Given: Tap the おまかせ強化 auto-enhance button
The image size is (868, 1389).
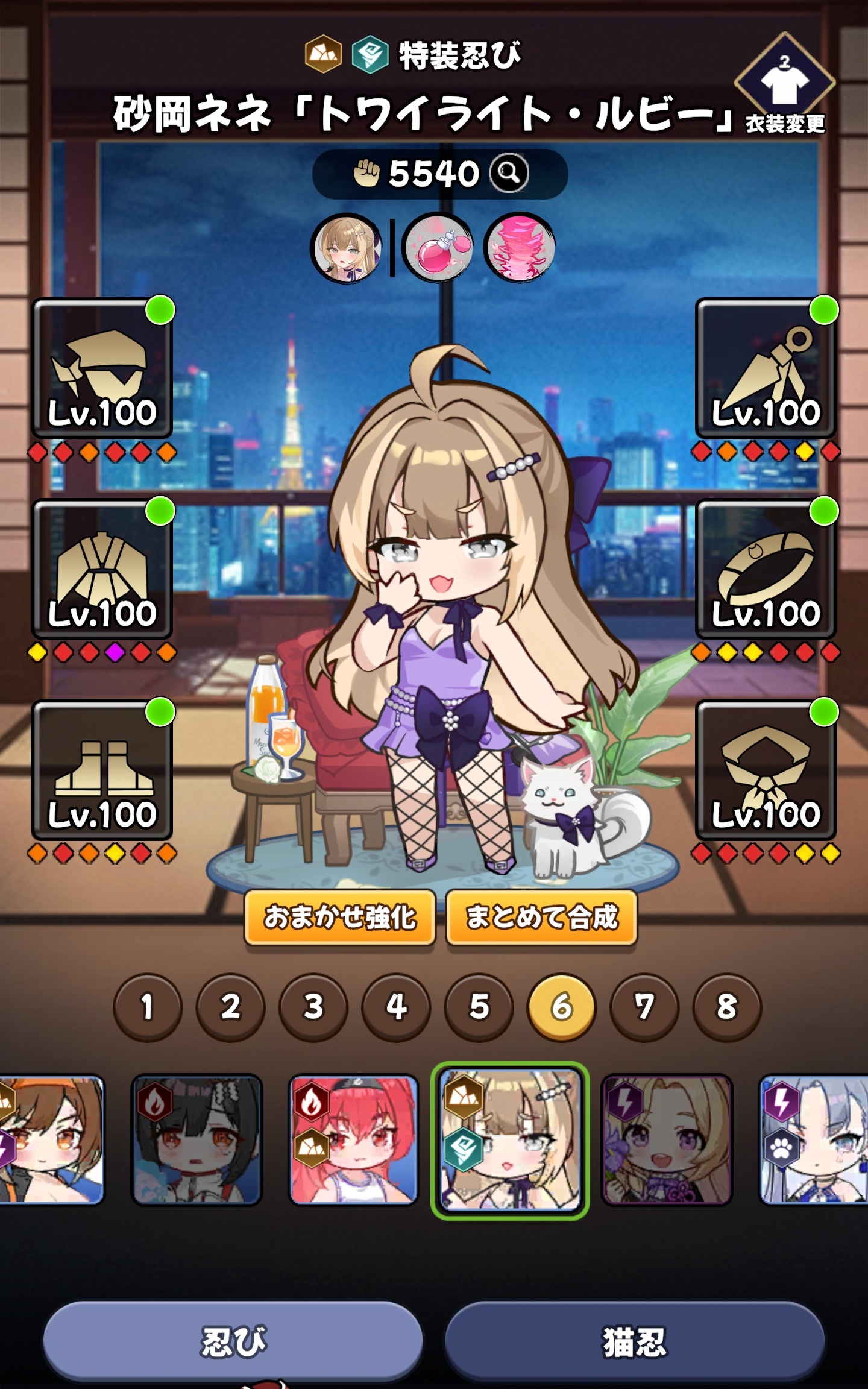Looking at the screenshot, I should click(340, 917).
